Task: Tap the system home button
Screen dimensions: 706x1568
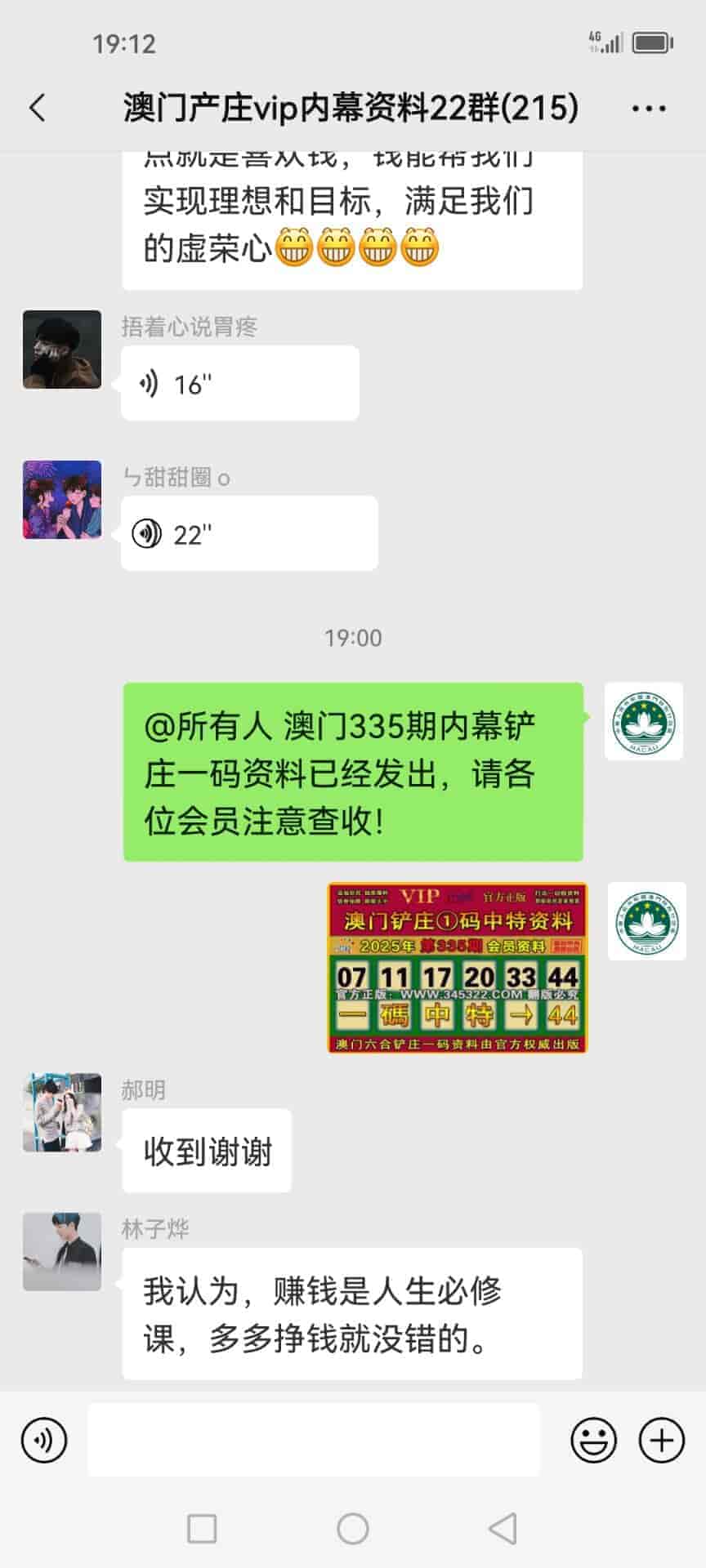Action: pos(353,1528)
